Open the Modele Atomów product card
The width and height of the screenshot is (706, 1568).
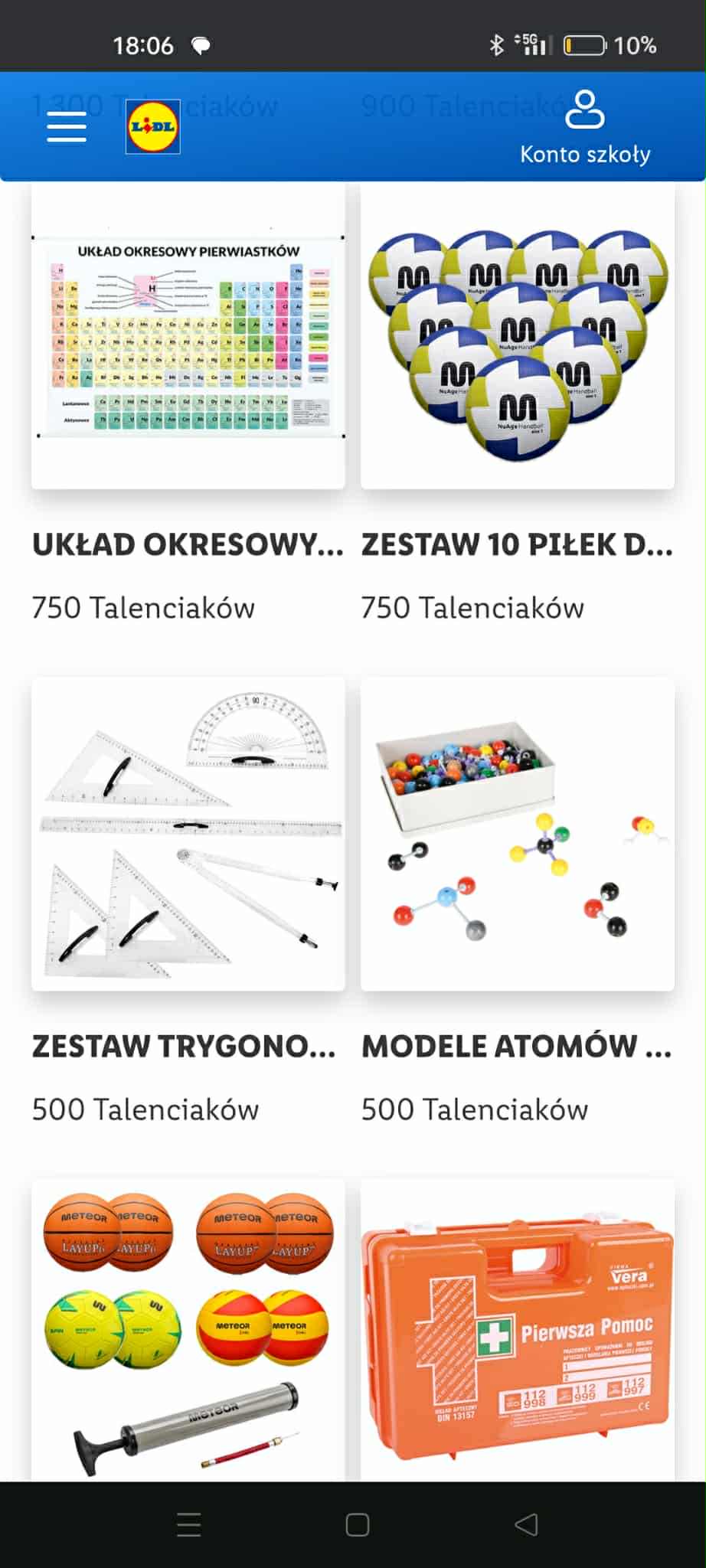click(518, 835)
